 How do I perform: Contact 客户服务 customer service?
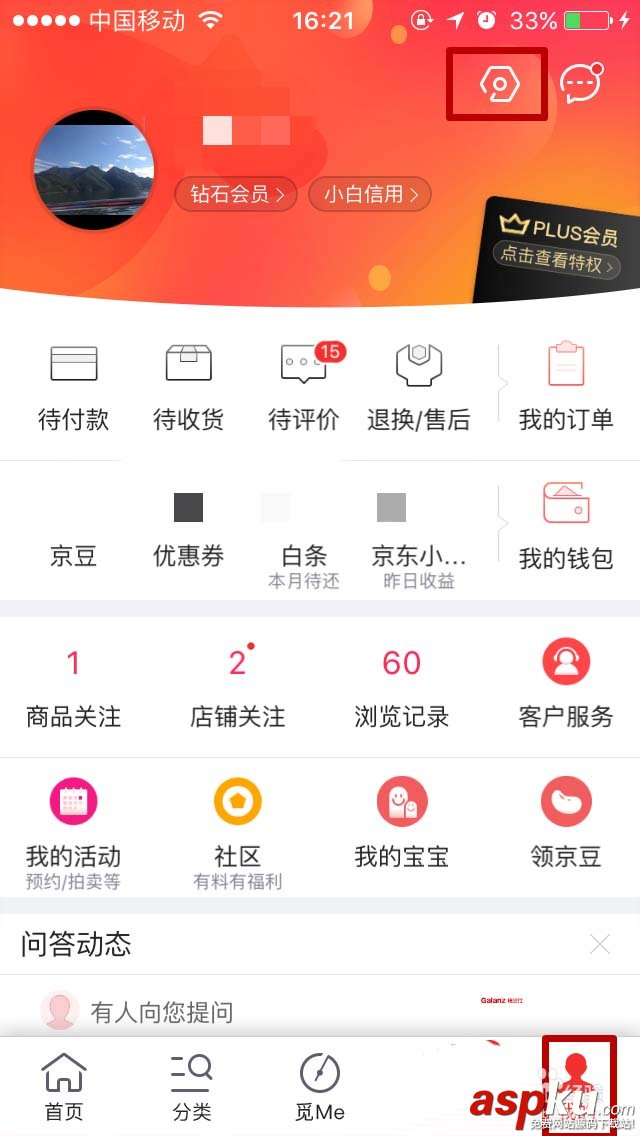[566, 686]
